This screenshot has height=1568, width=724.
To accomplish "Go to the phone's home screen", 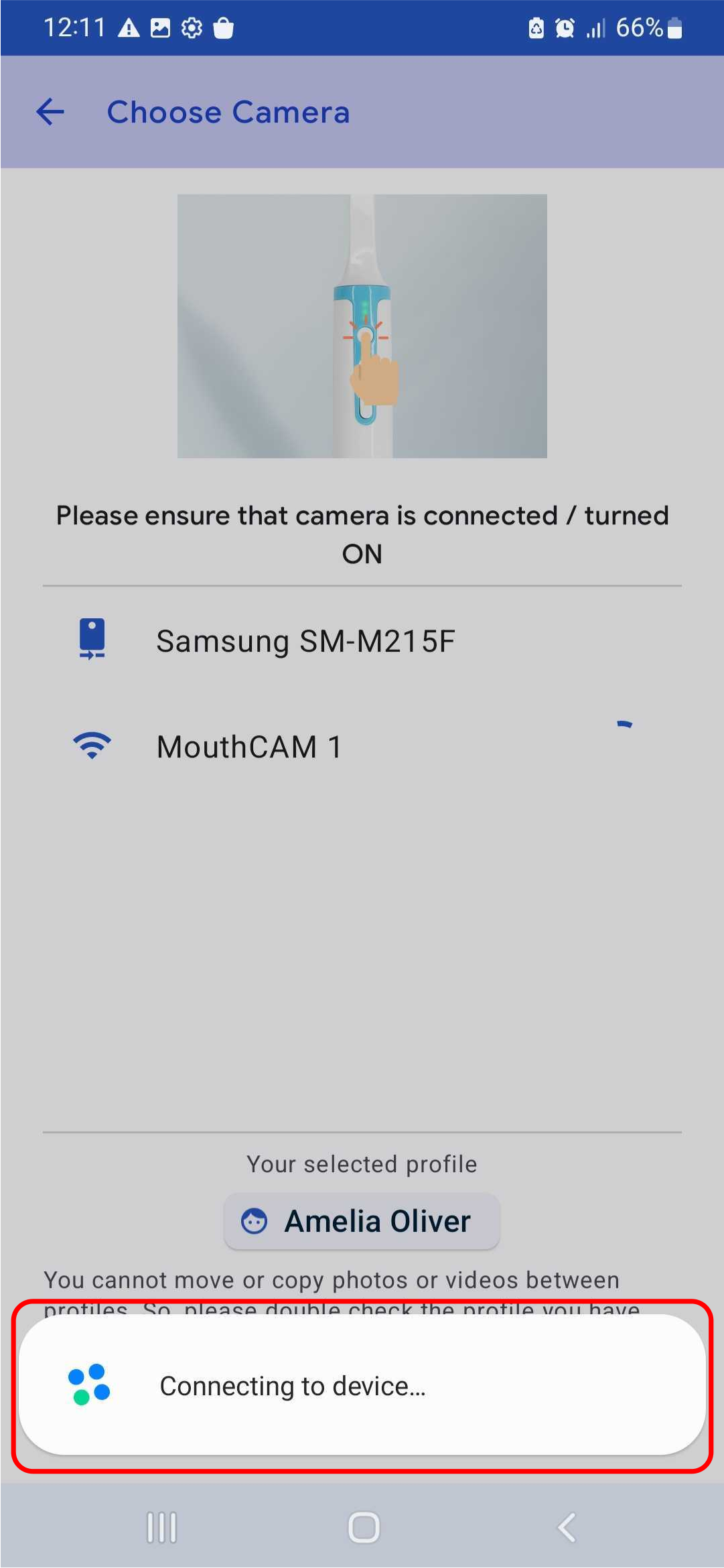I will tap(364, 1528).
